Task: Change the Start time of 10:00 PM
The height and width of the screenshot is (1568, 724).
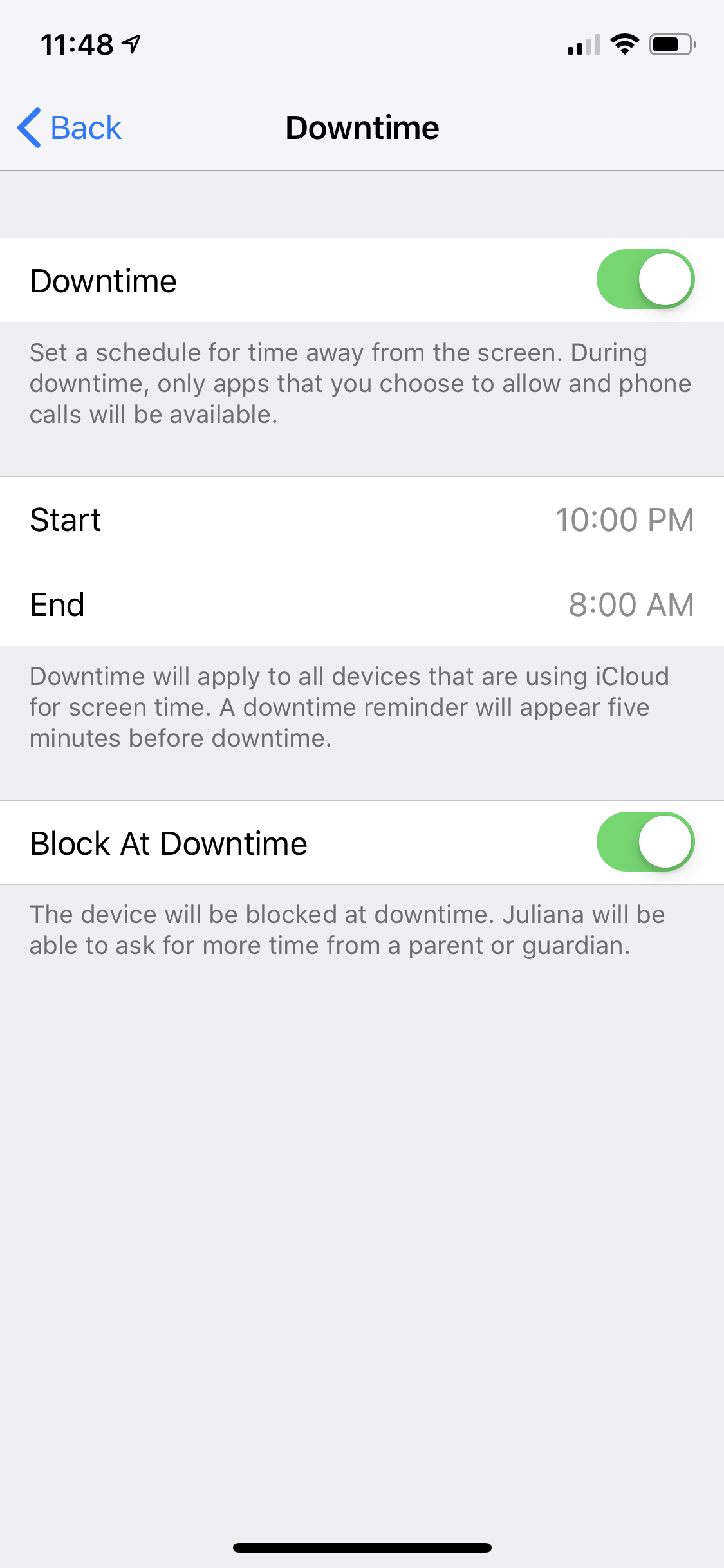Action: 624,519
